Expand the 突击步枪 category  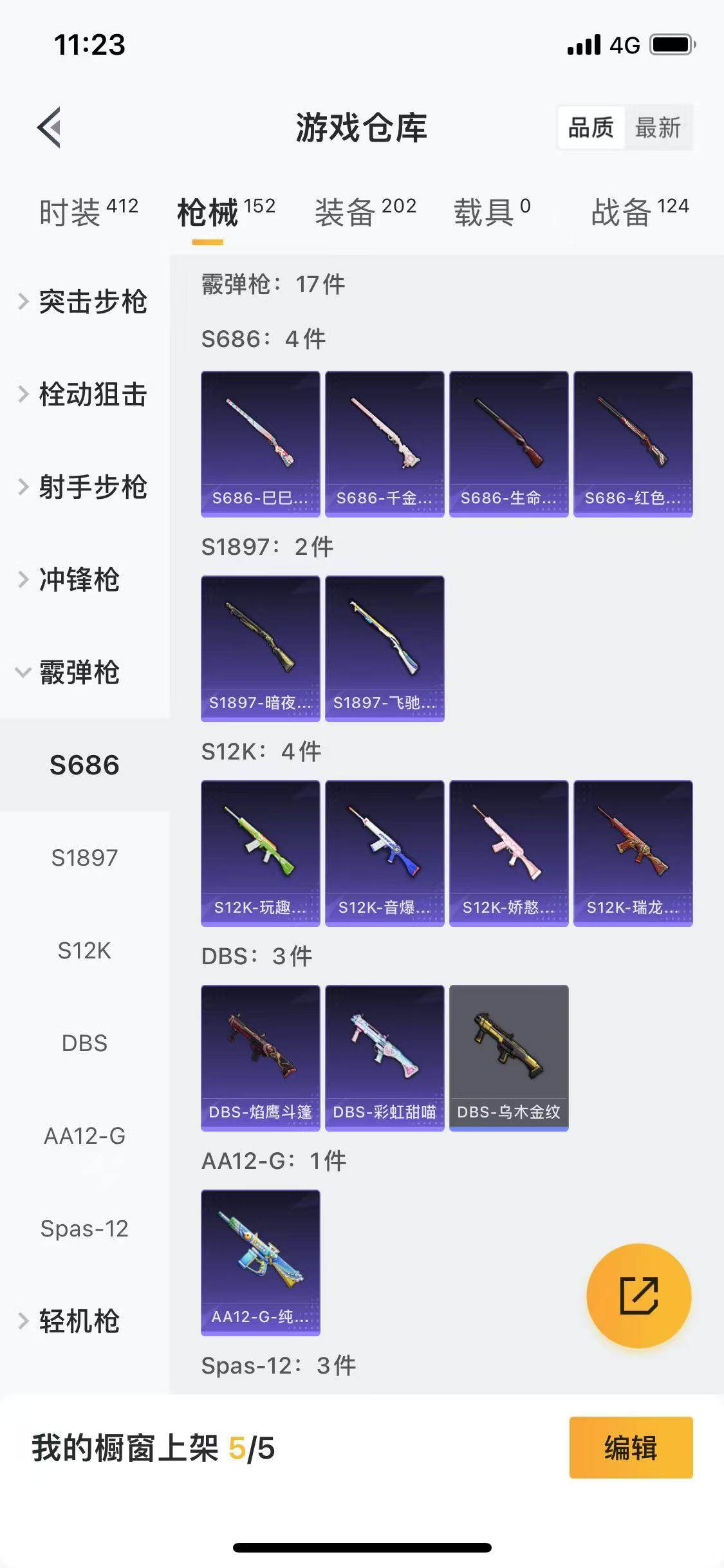85,302
